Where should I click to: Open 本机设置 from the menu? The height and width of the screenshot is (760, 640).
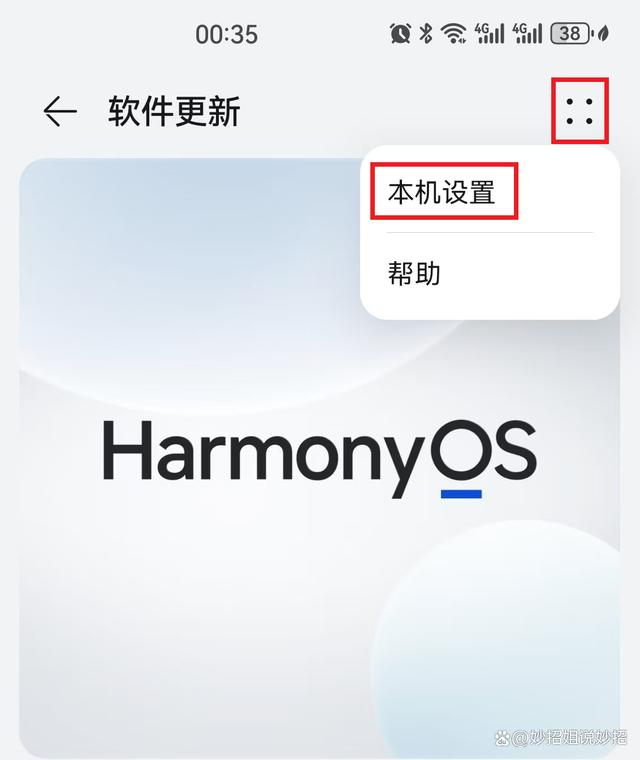tap(443, 192)
